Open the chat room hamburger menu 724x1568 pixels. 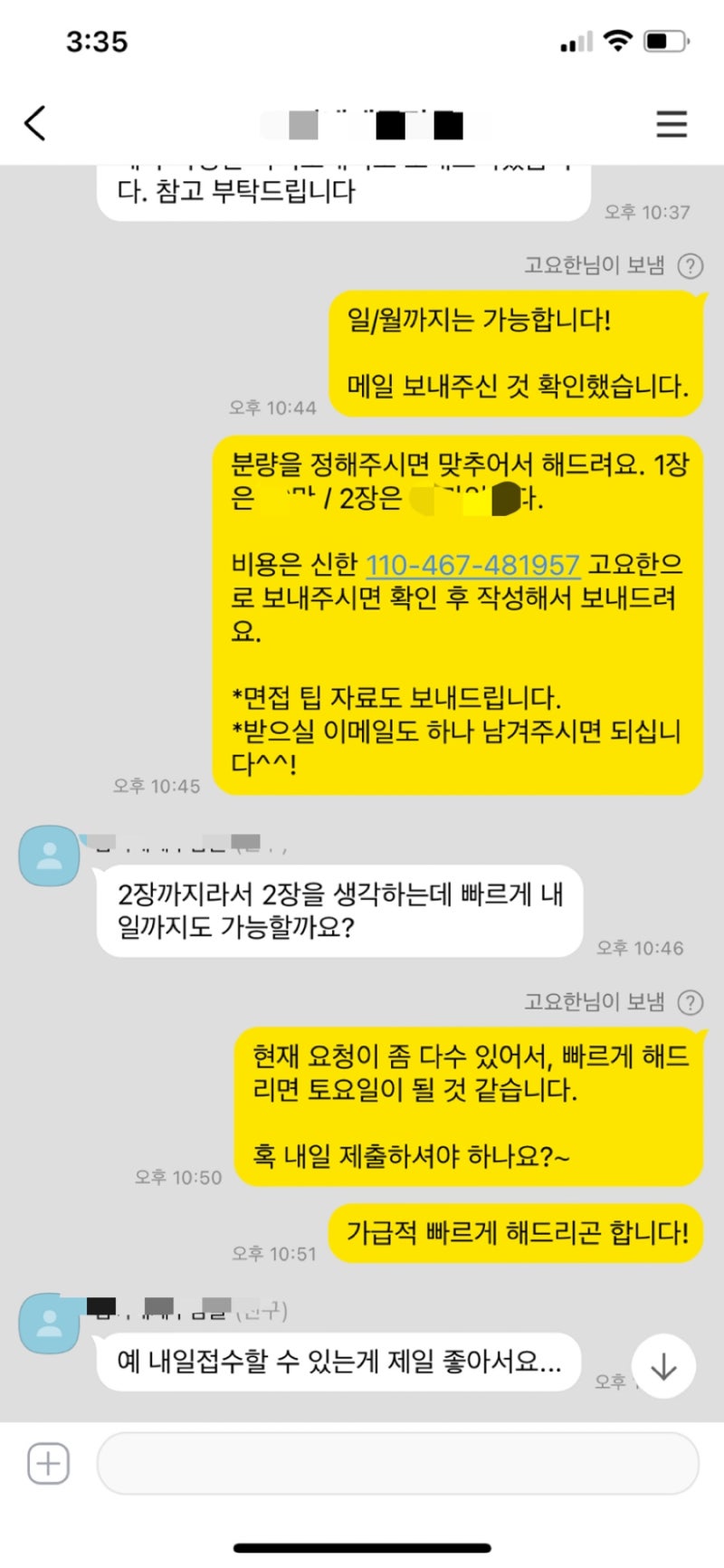672,123
